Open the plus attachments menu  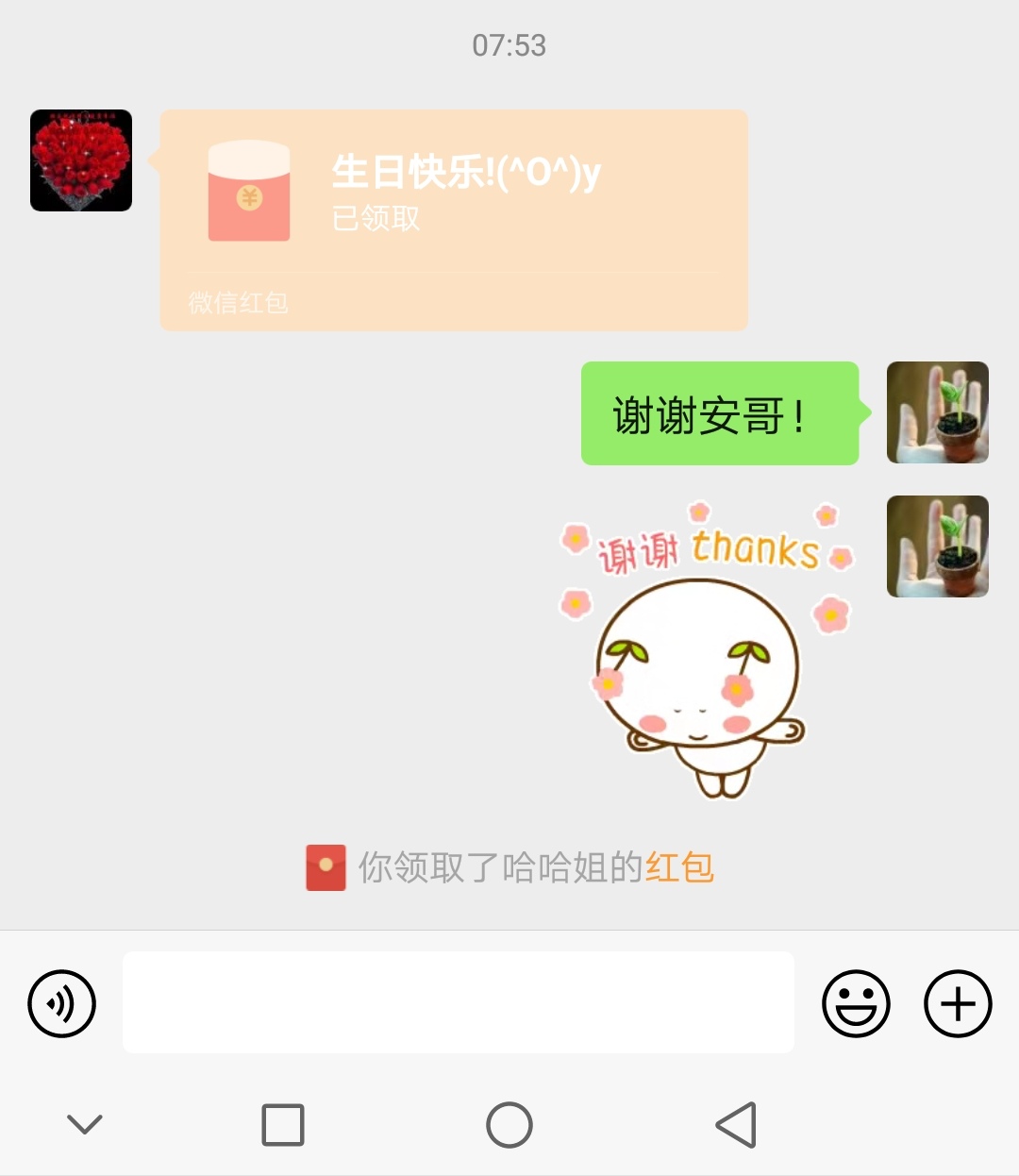pos(957,1003)
